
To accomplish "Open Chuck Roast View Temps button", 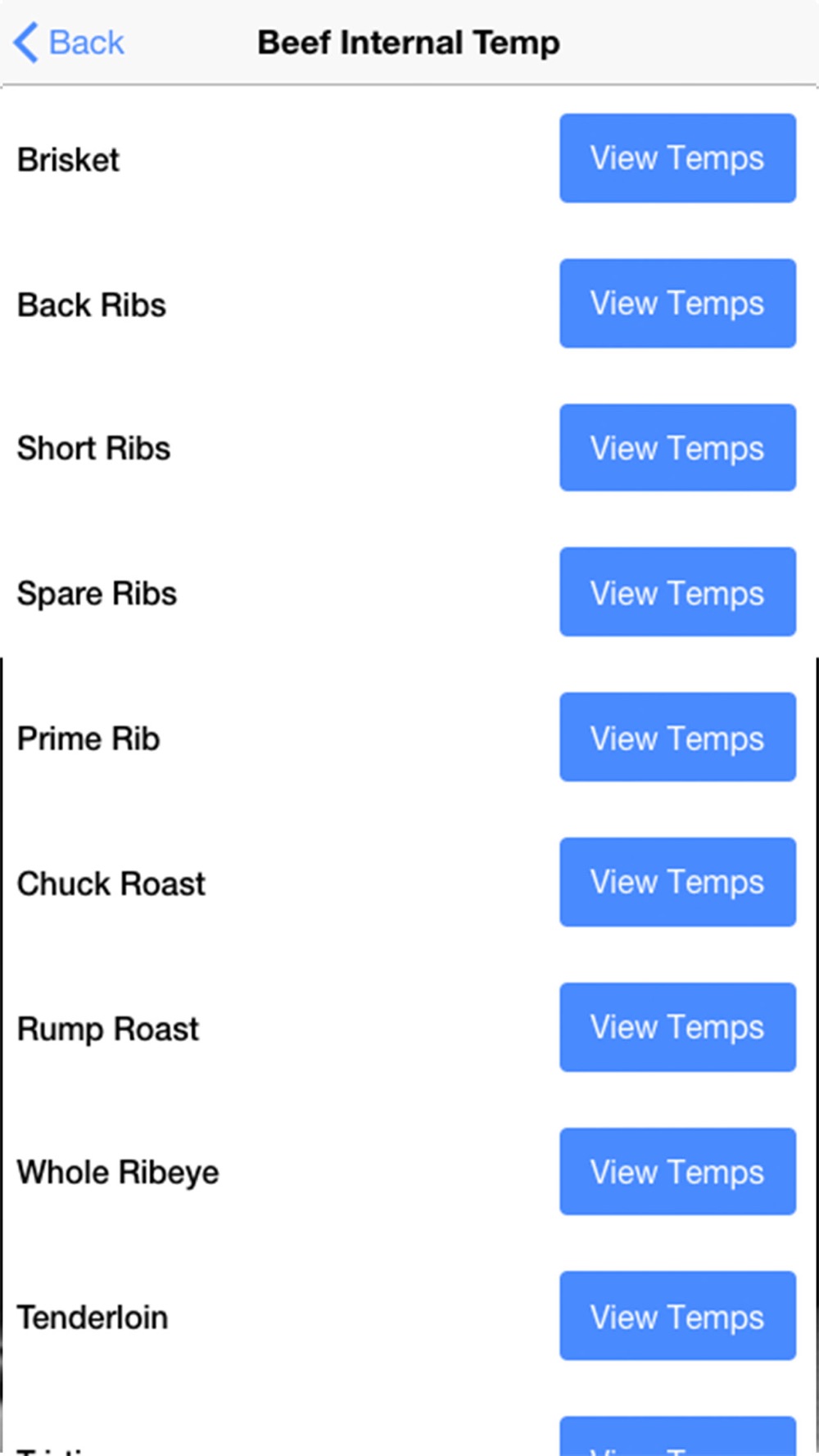I will tap(677, 882).
